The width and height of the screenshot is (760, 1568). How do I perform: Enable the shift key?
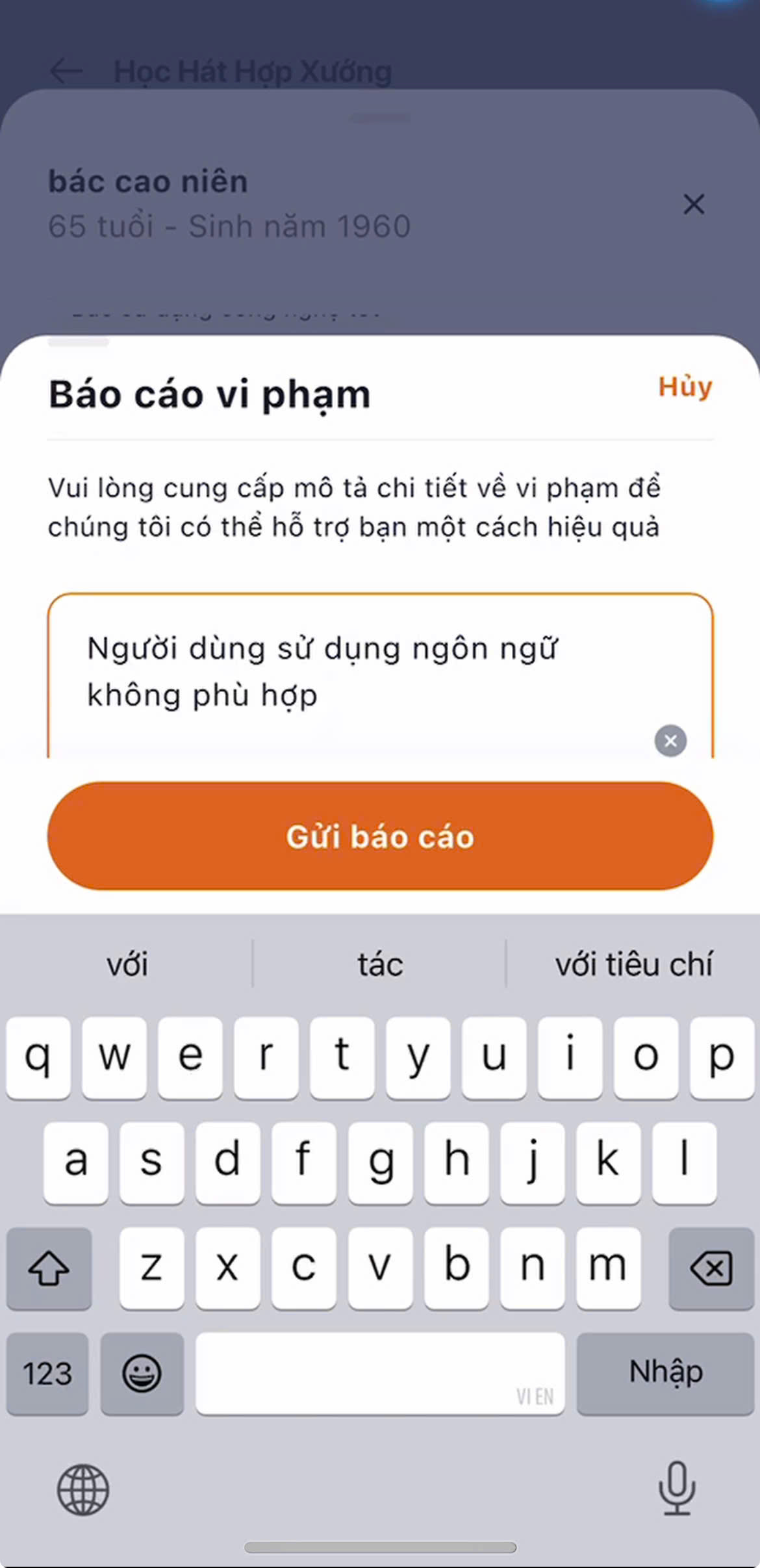pyautogui.click(x=49, y=1268)
